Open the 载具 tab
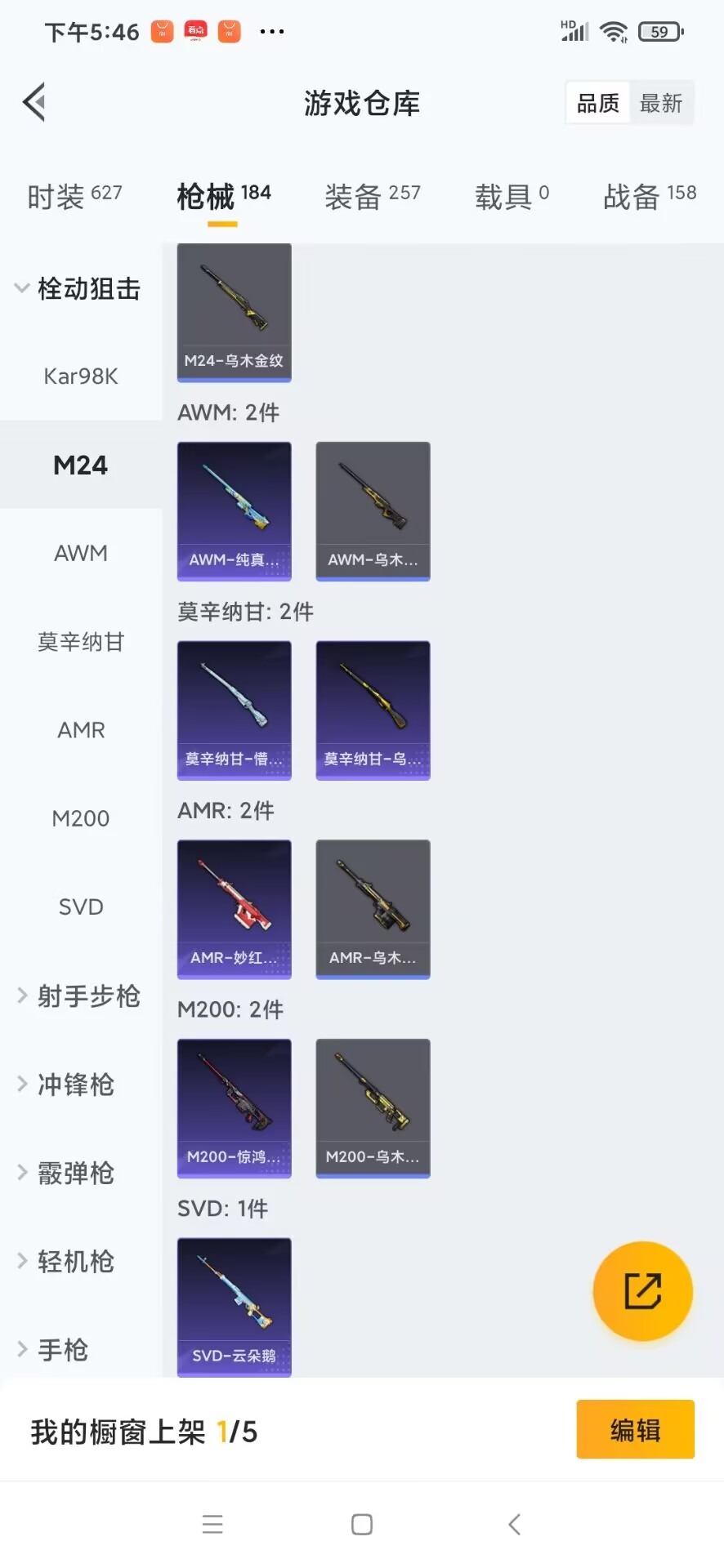 (x=512, y=196)
